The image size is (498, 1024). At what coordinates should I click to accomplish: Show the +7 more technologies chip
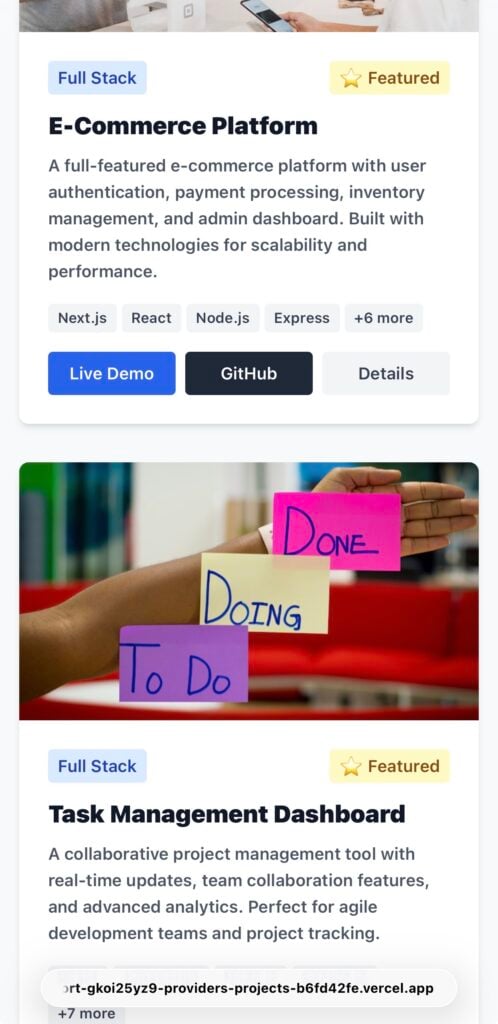click(86, 1014)
